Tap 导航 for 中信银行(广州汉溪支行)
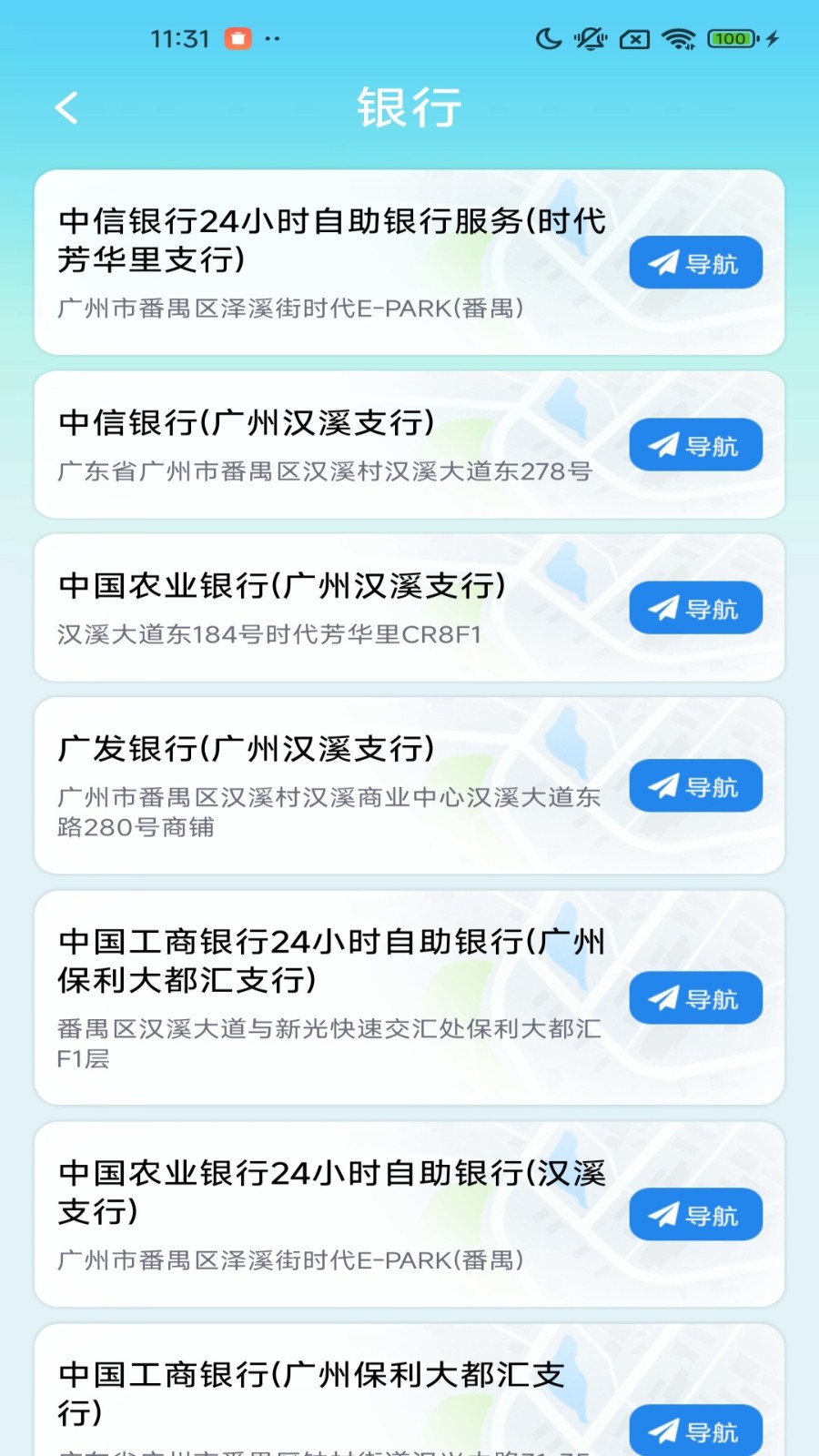Viewport: 819px width, 1456px height. click(x=695, y=445)
